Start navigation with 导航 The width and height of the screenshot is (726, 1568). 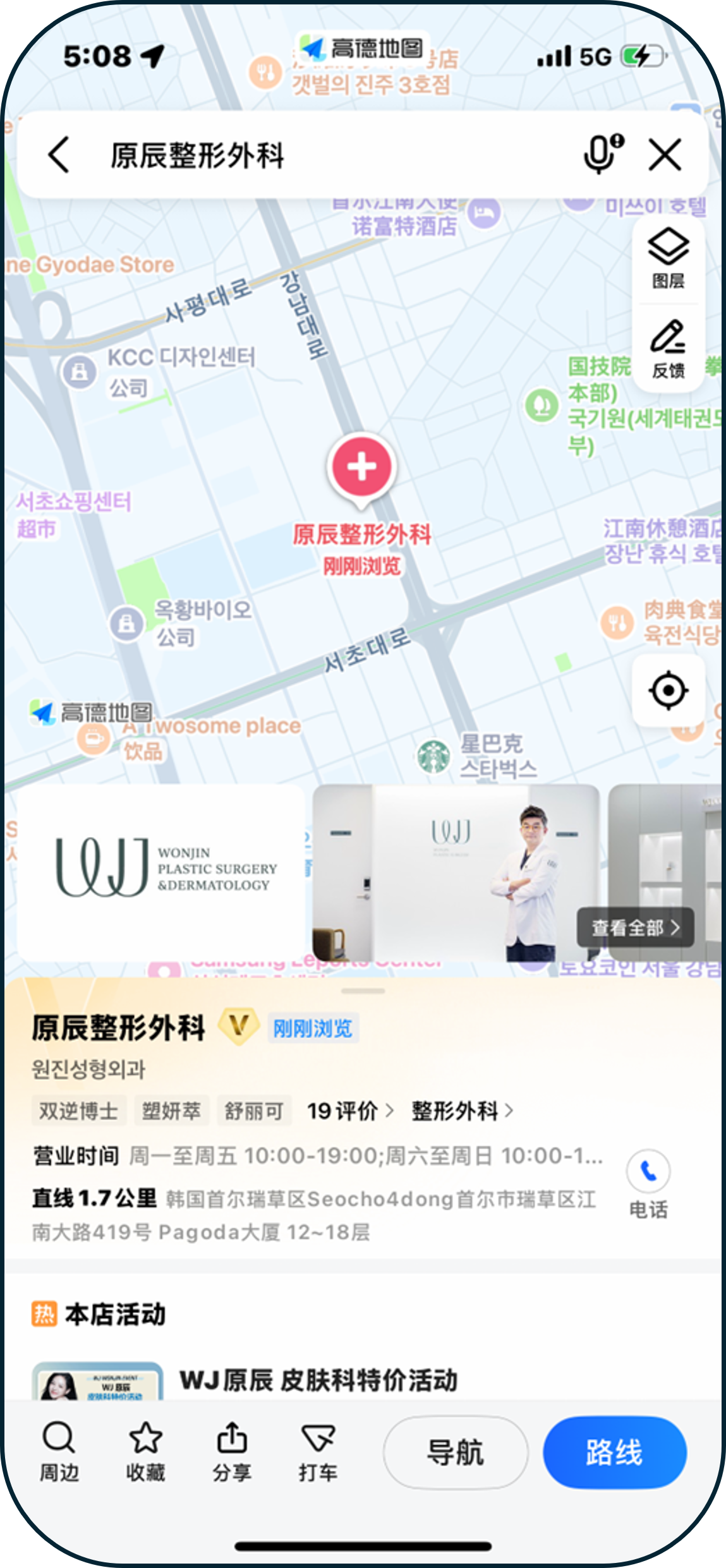pyautogui.click(x=455, y=1452)
